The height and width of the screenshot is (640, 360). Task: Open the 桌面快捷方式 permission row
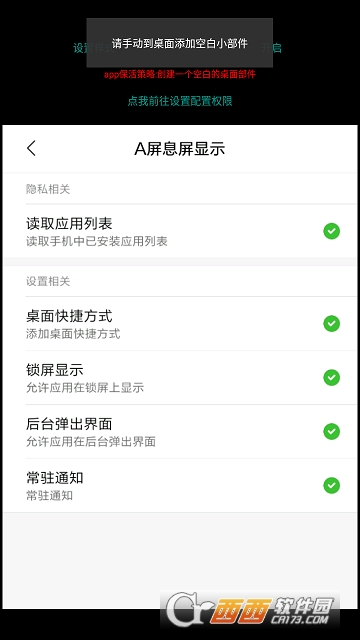coord(180,323)
